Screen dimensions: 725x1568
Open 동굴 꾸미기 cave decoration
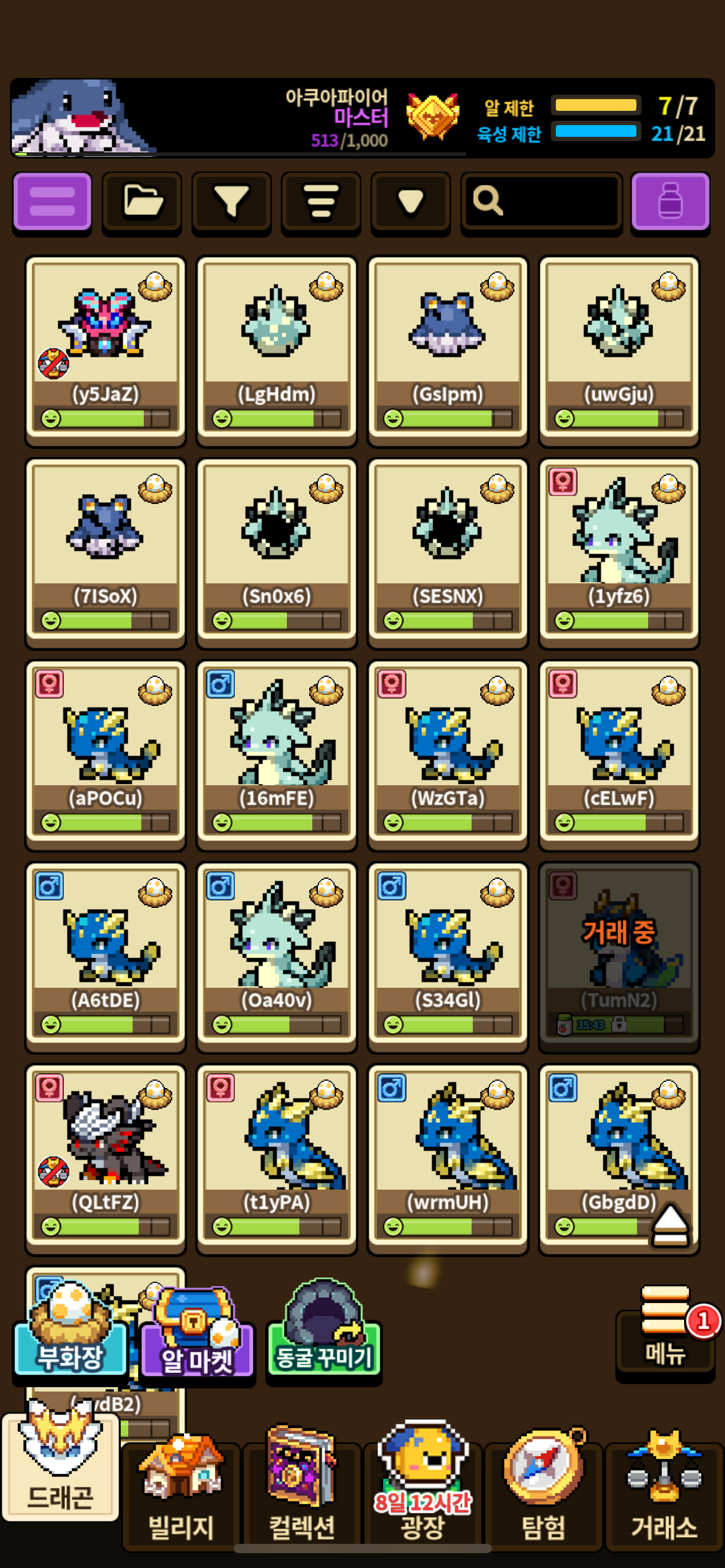[x=323, y=1341]
